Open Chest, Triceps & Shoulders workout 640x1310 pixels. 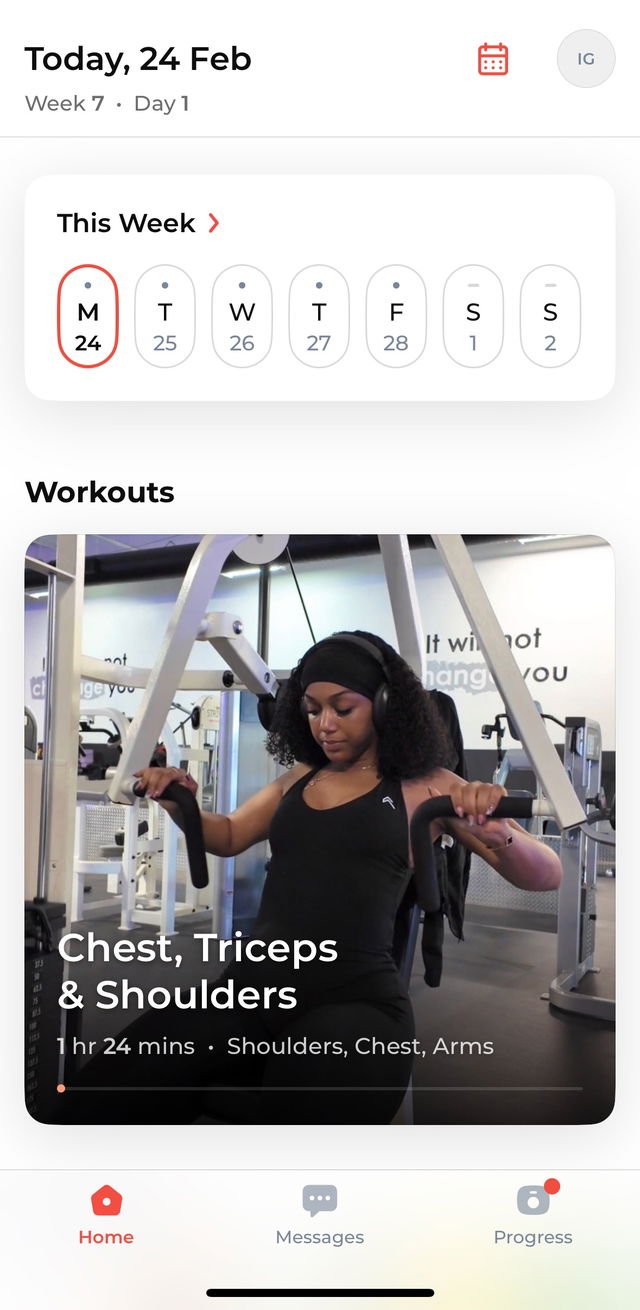tap(320, 830)
